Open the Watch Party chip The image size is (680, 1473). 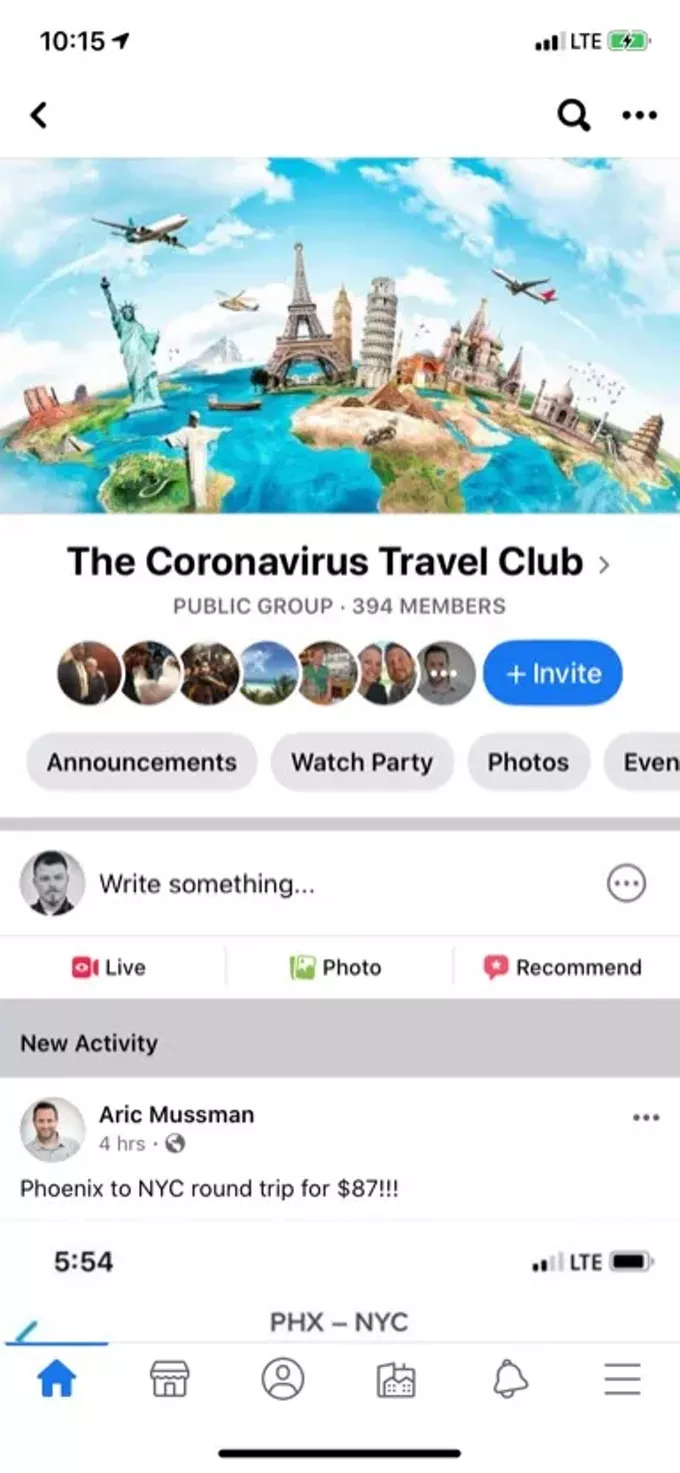pos(362,762)
